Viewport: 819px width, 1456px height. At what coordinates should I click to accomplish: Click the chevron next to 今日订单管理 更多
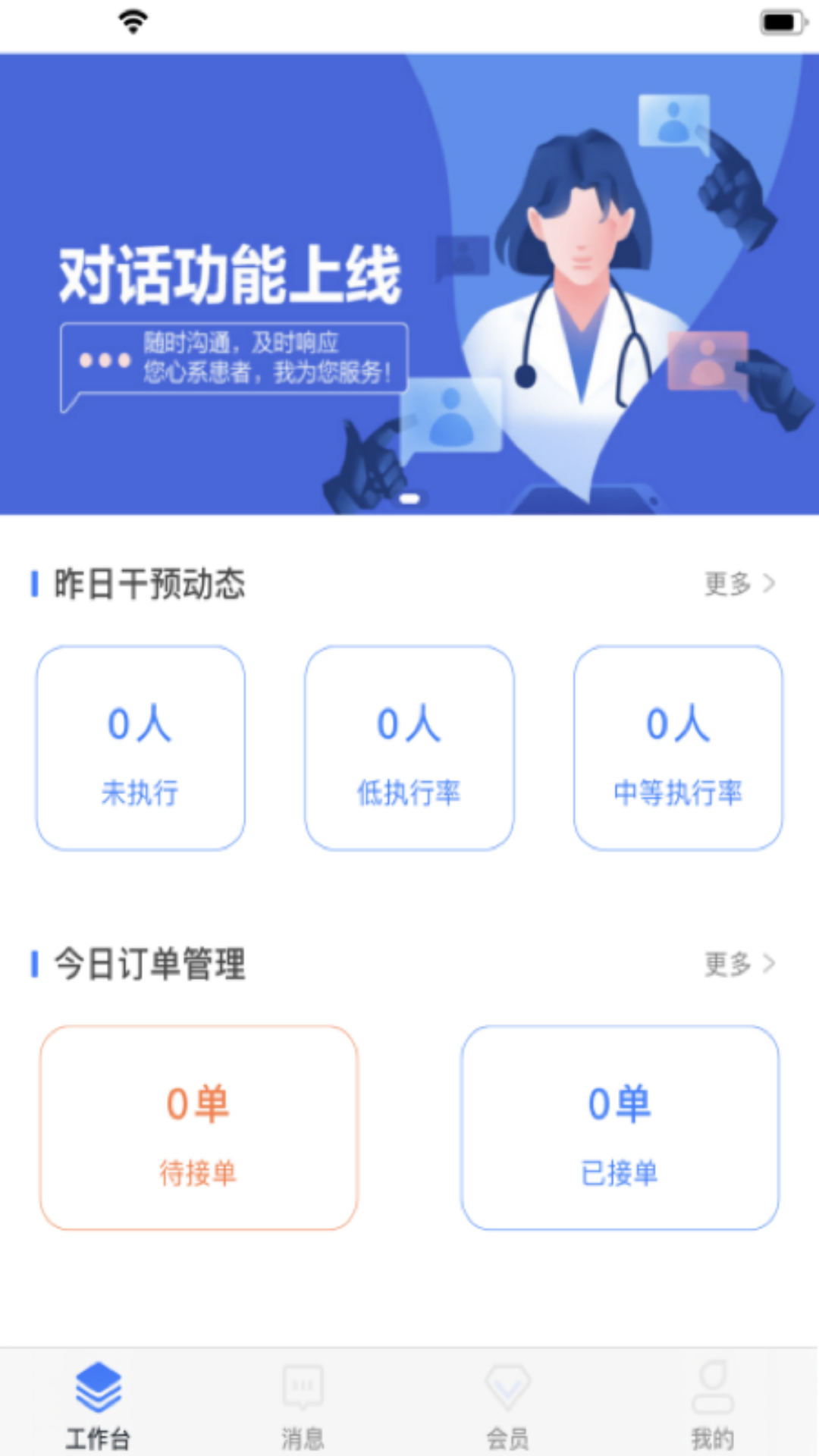click(770, 963)
